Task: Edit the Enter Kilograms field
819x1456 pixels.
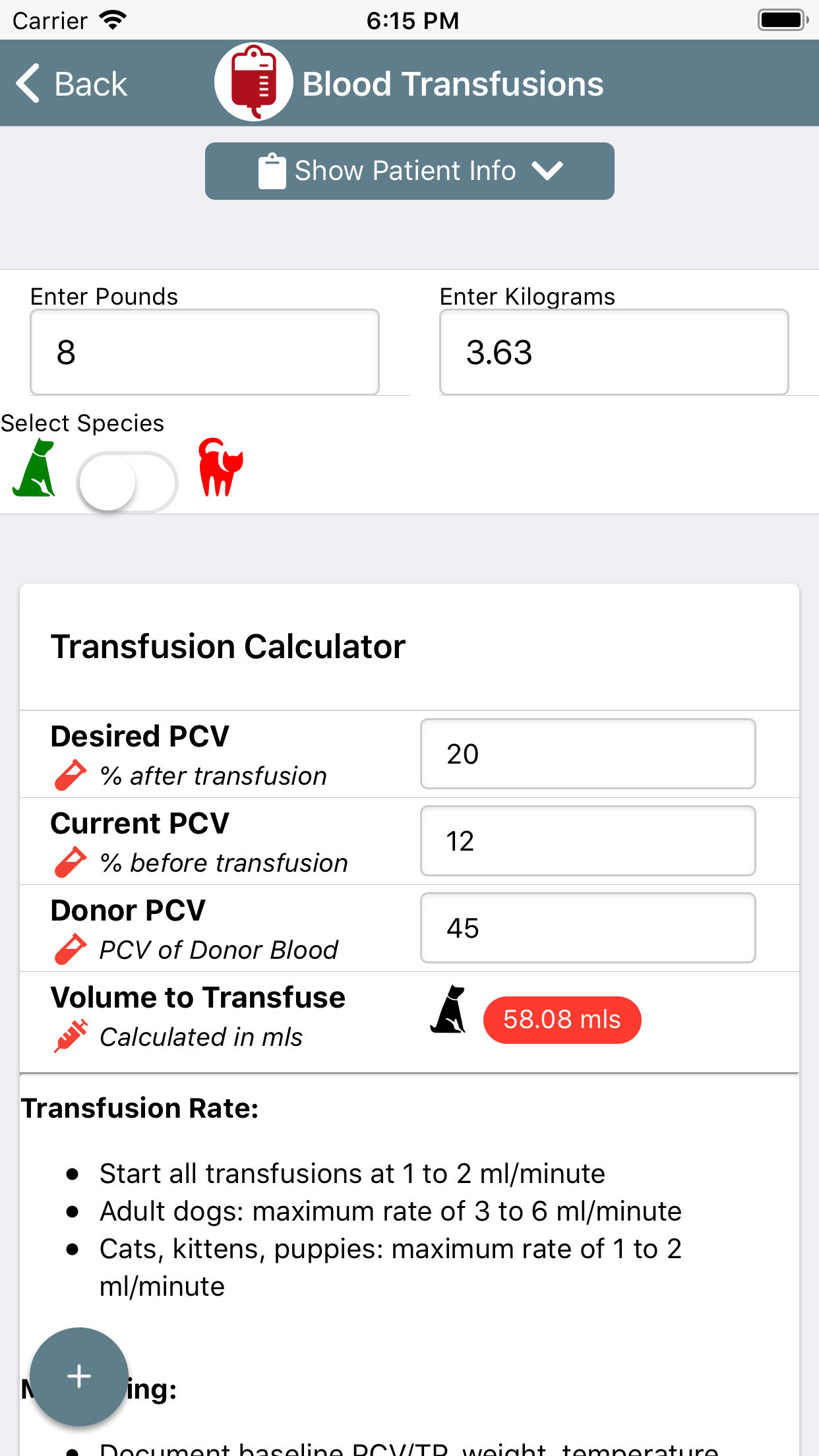Action: 614,352
